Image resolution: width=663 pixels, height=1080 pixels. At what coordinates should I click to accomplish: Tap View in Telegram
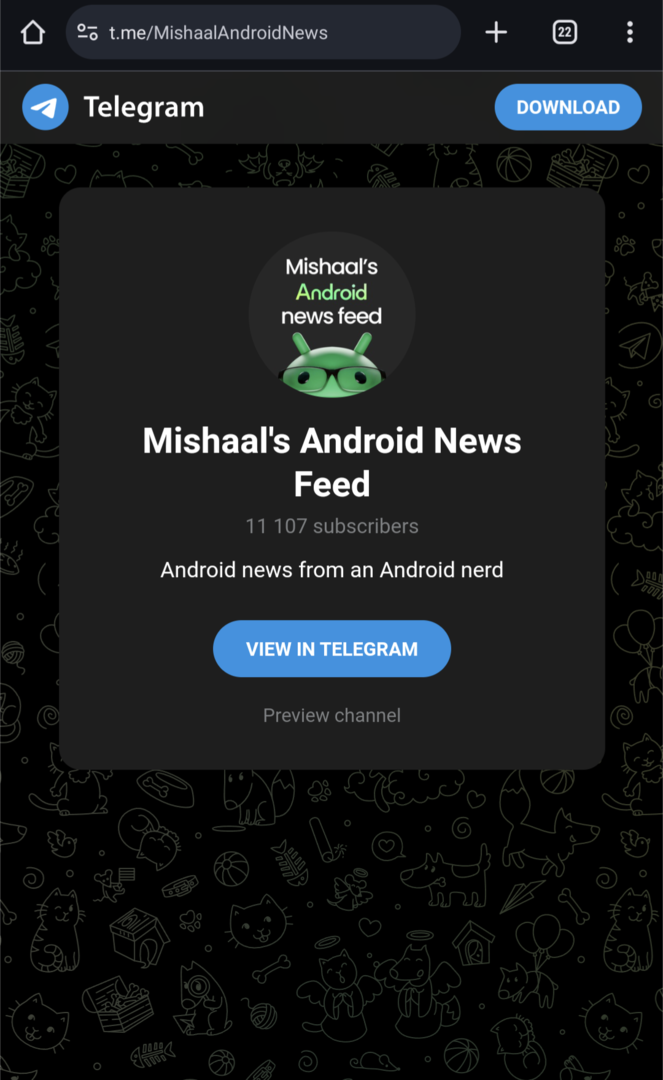[x=332, y=649]
